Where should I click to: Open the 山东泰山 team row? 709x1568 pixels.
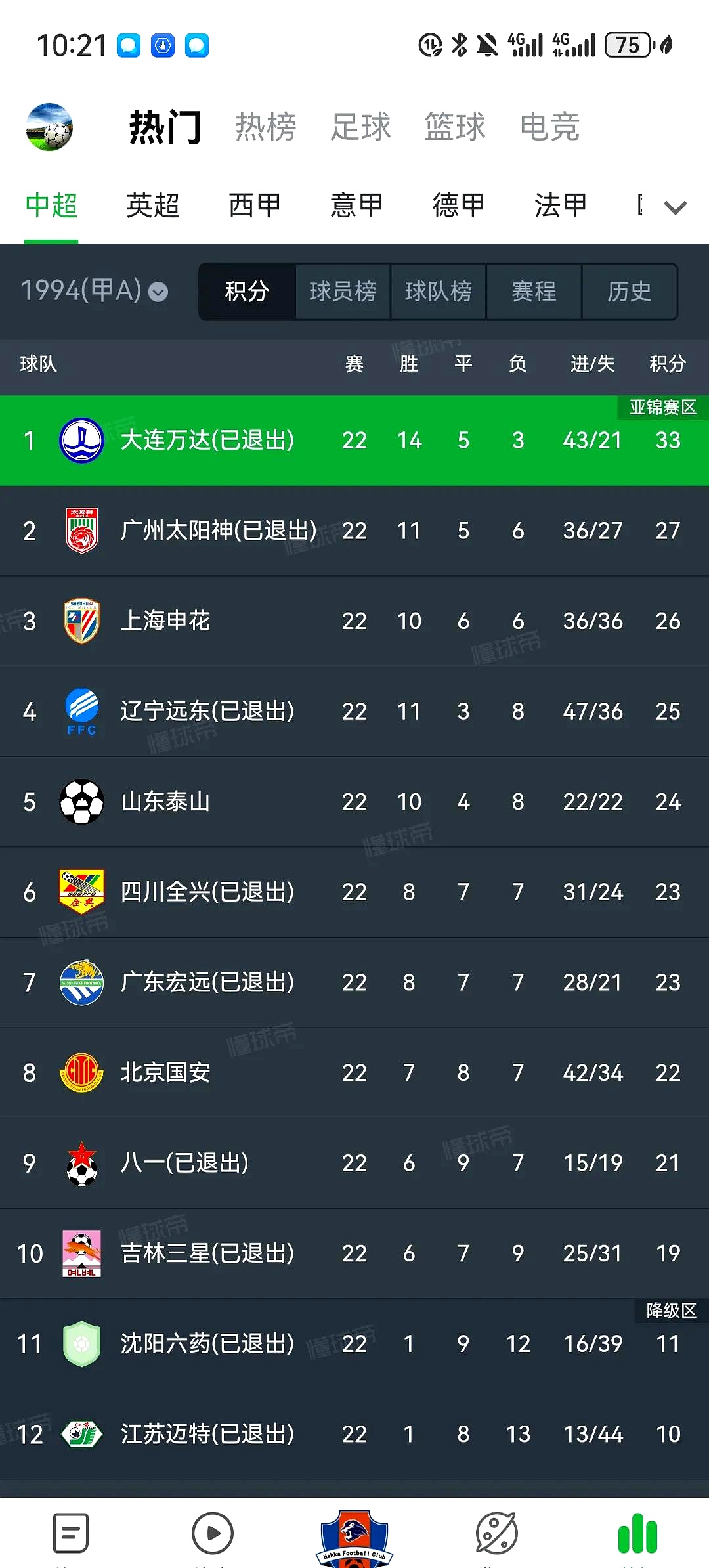[354, 802]
